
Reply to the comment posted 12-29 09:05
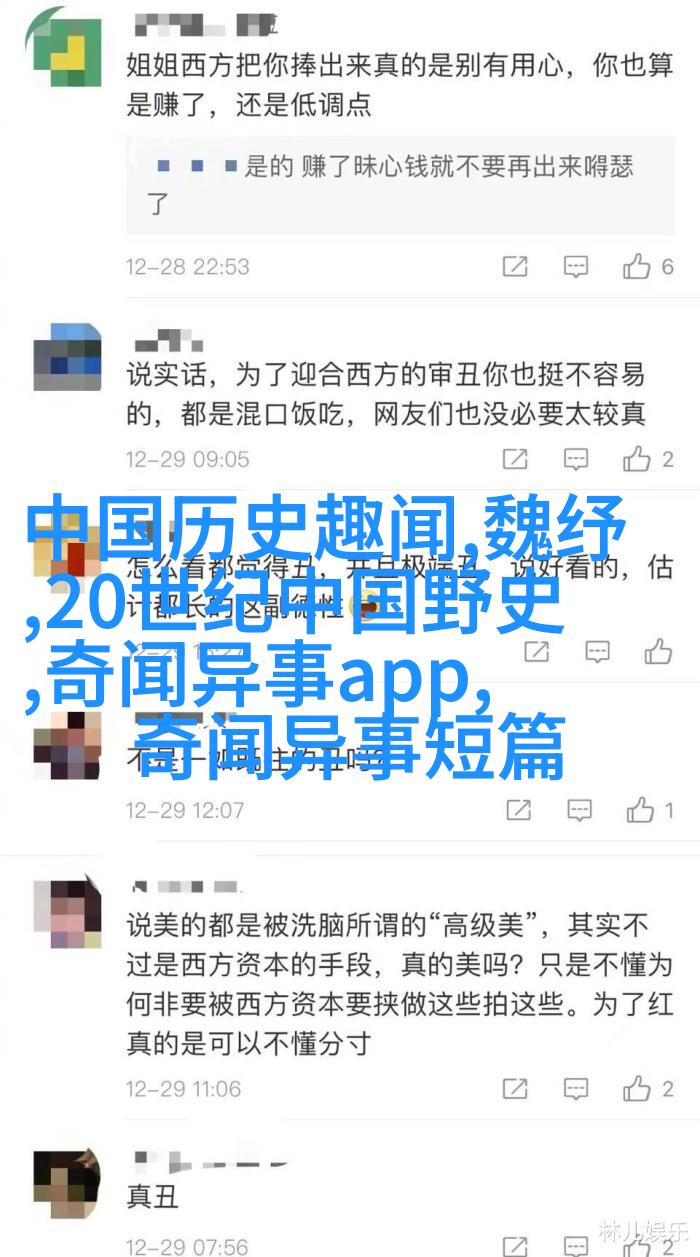tap(576, 459)
